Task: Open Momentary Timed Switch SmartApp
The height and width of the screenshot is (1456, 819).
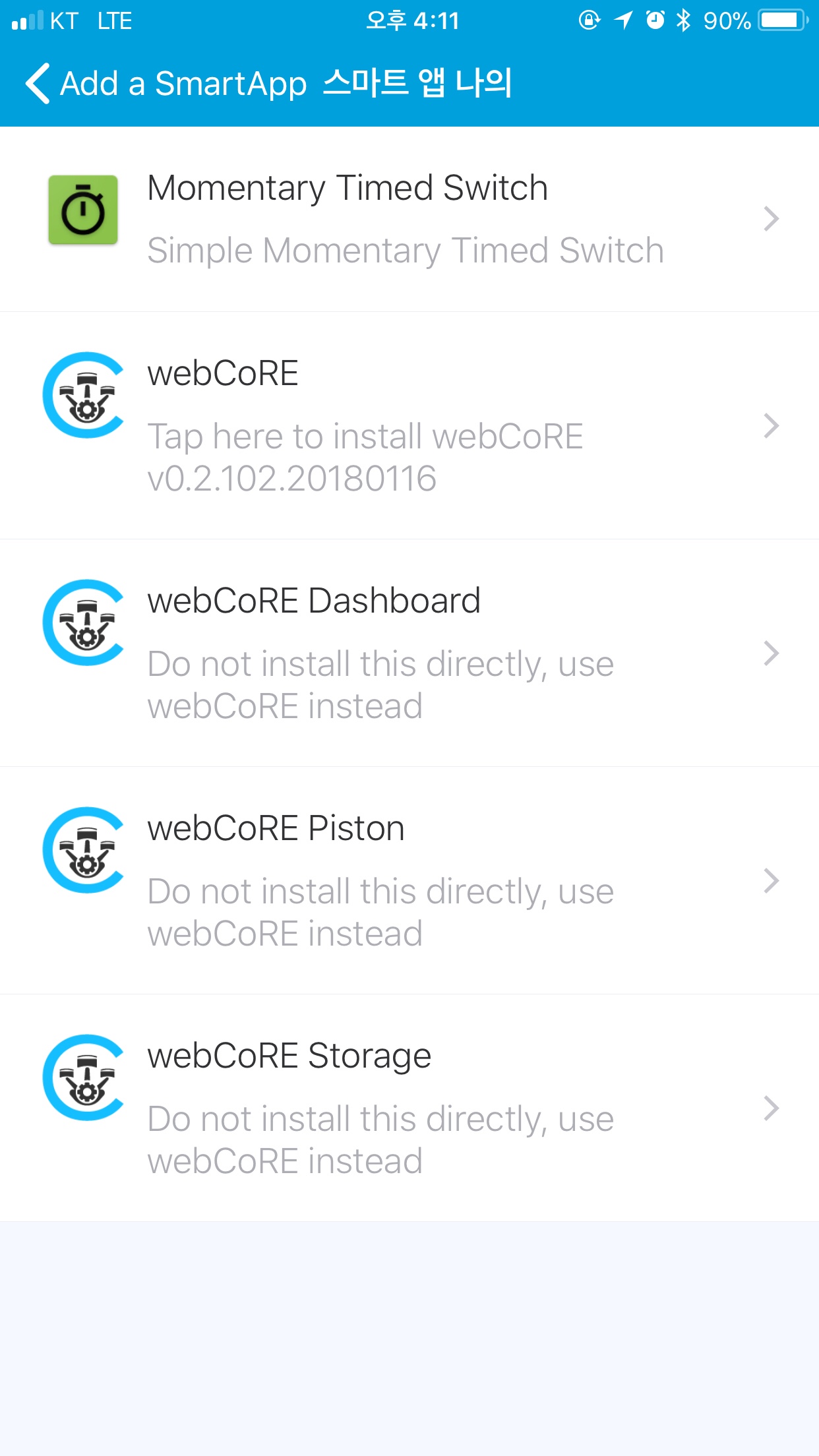Action: (x=409, y=219)
